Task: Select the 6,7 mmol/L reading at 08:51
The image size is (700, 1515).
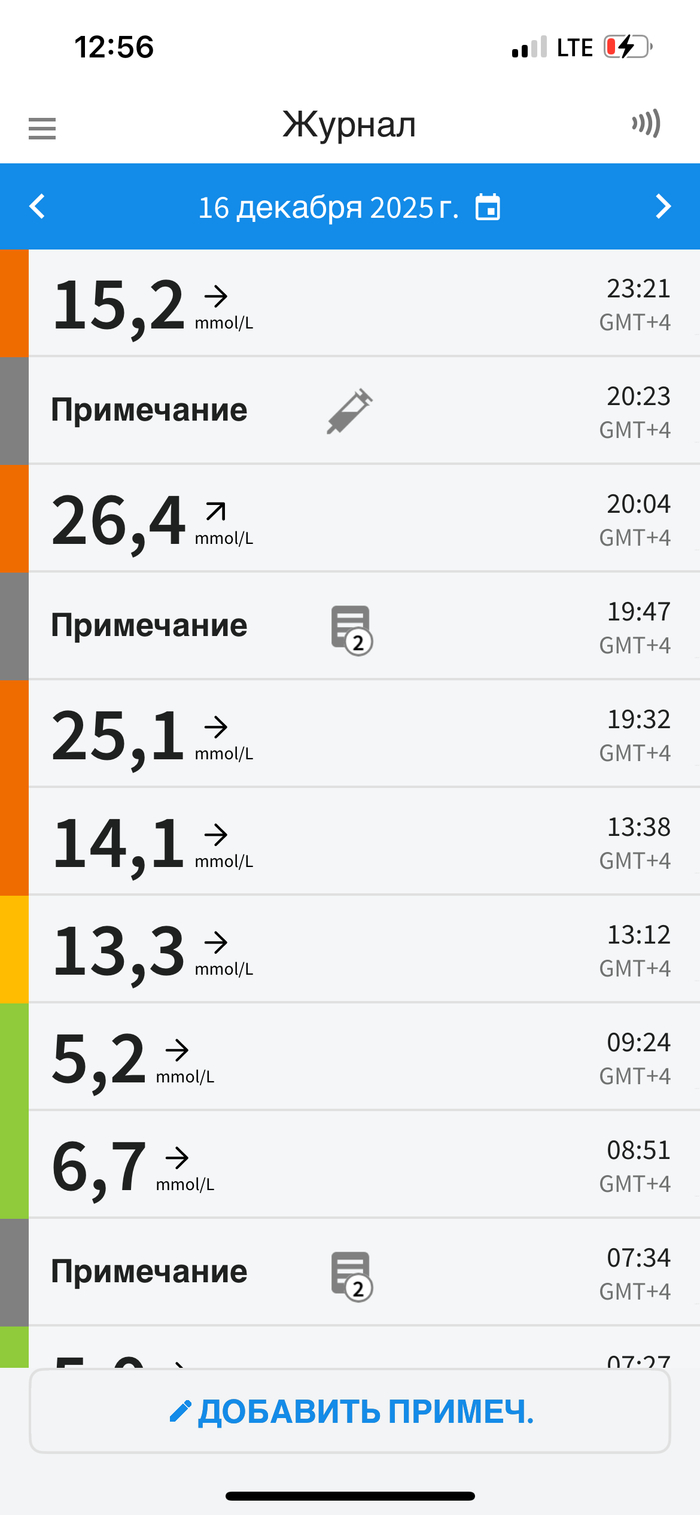Action: pos(350,1165)
